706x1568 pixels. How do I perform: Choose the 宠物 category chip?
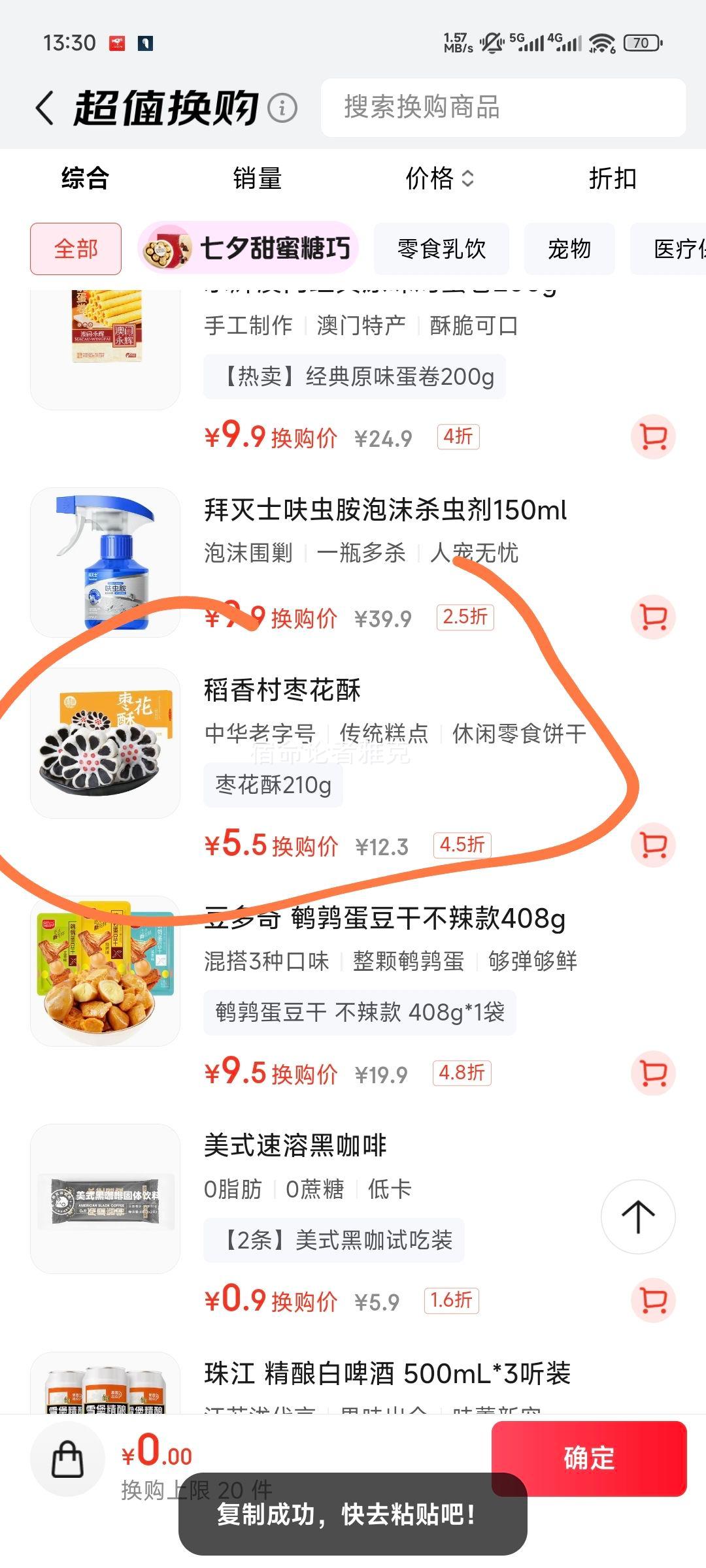(x=569, y=249)
